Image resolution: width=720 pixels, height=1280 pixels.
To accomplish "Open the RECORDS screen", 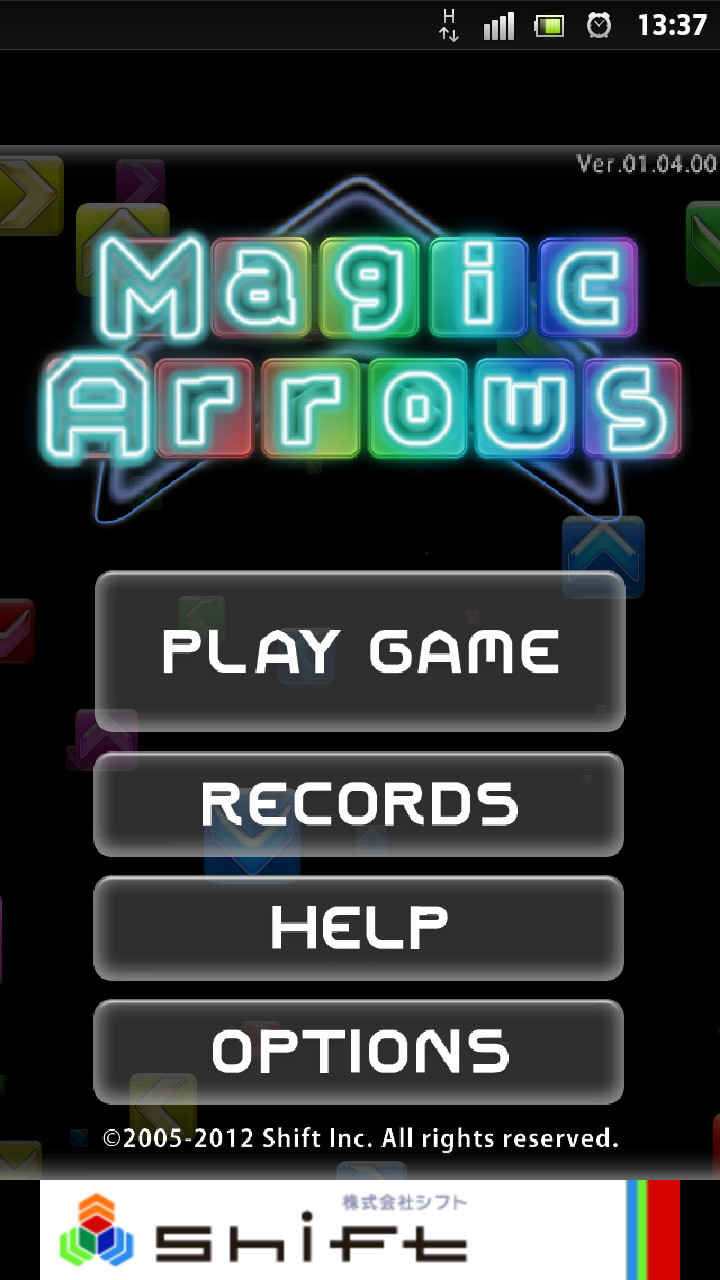I will point(360,803).
